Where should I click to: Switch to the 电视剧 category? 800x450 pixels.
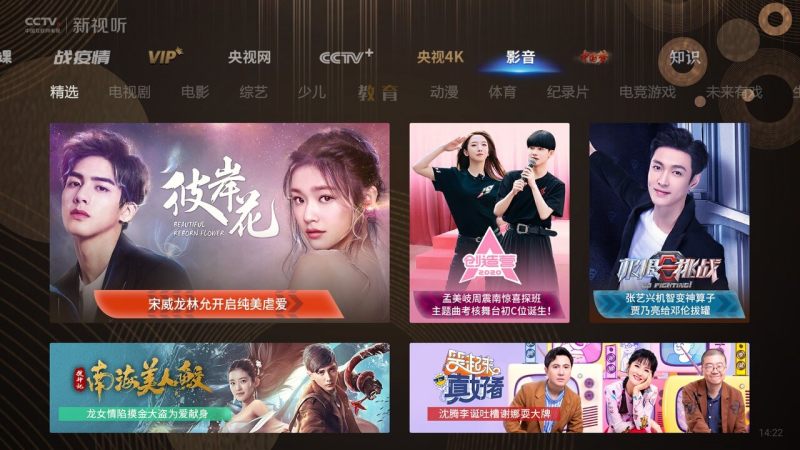(x=129, y=92)
